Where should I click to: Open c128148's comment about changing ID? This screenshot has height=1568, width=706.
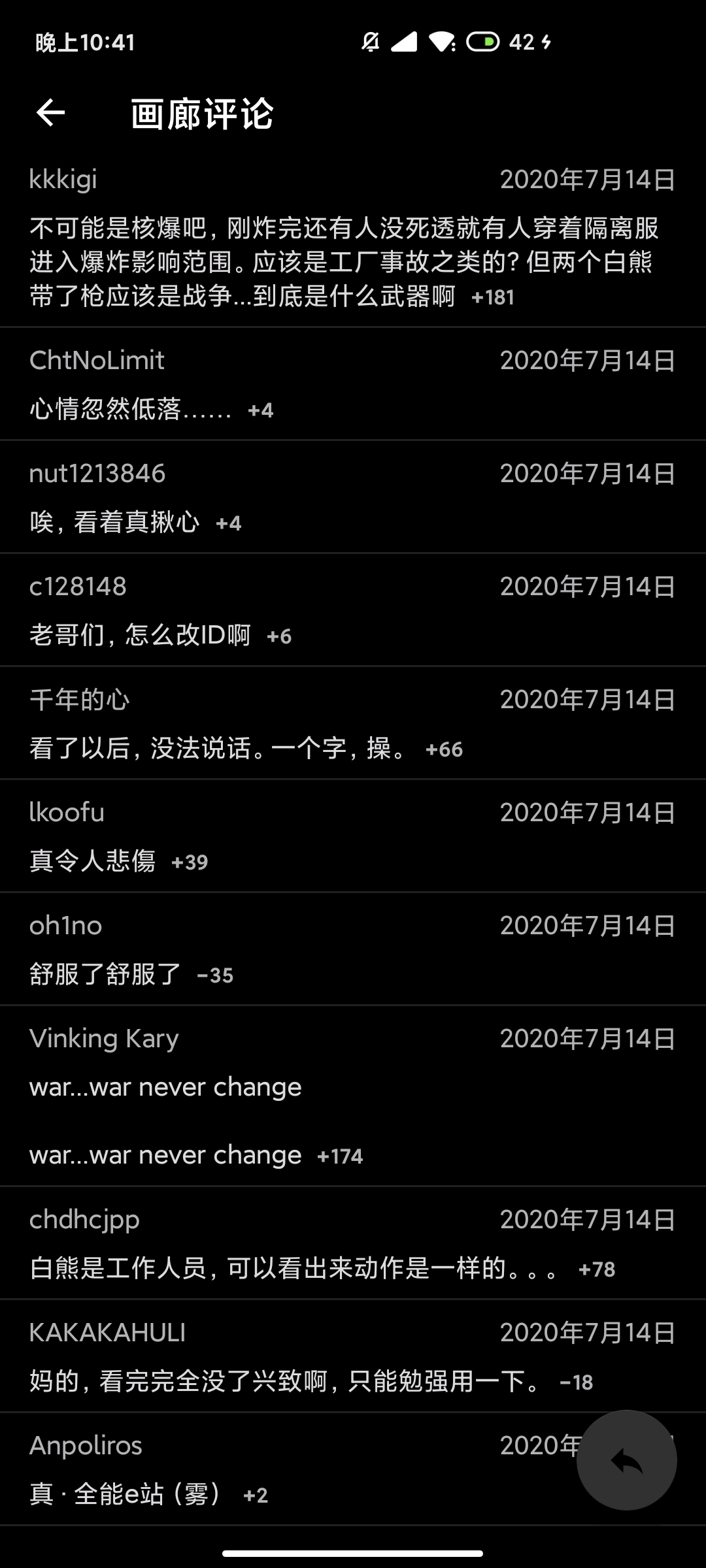[353, 610]
